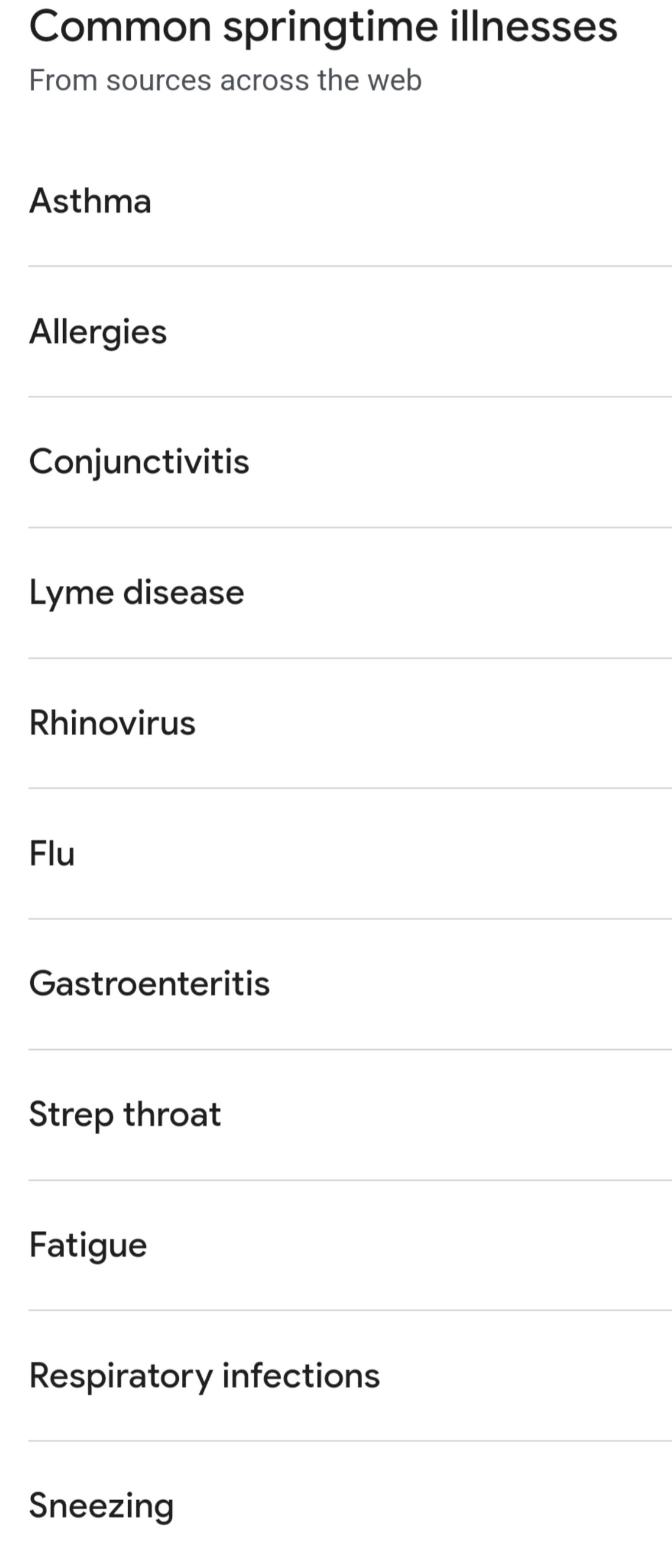This screenshot has width=672, height=1568.
Task: Select Sneezing from the list
Action: 350,1505
